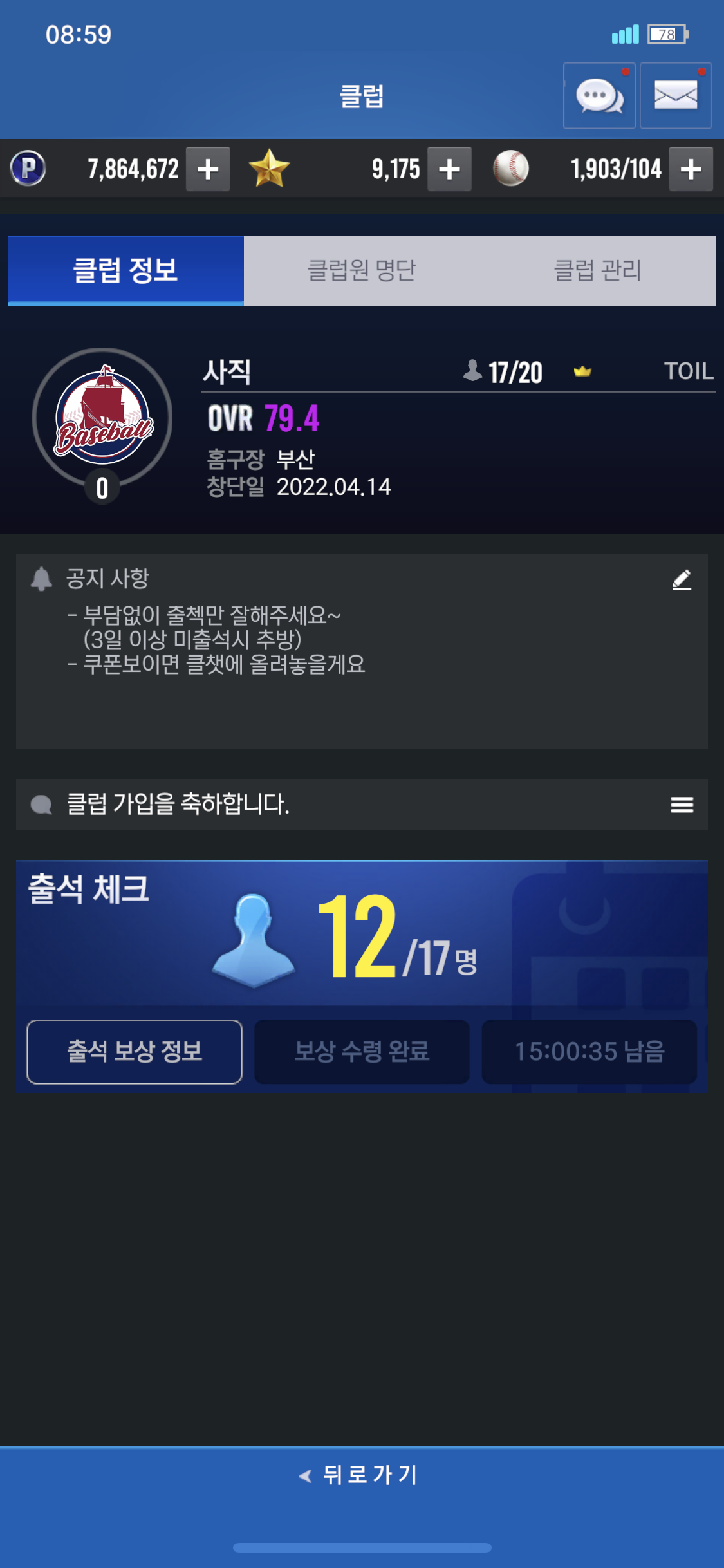This screenshot has width=724, height=1568.
Task: Tap the club emblem logo
Action: [103, 417]
